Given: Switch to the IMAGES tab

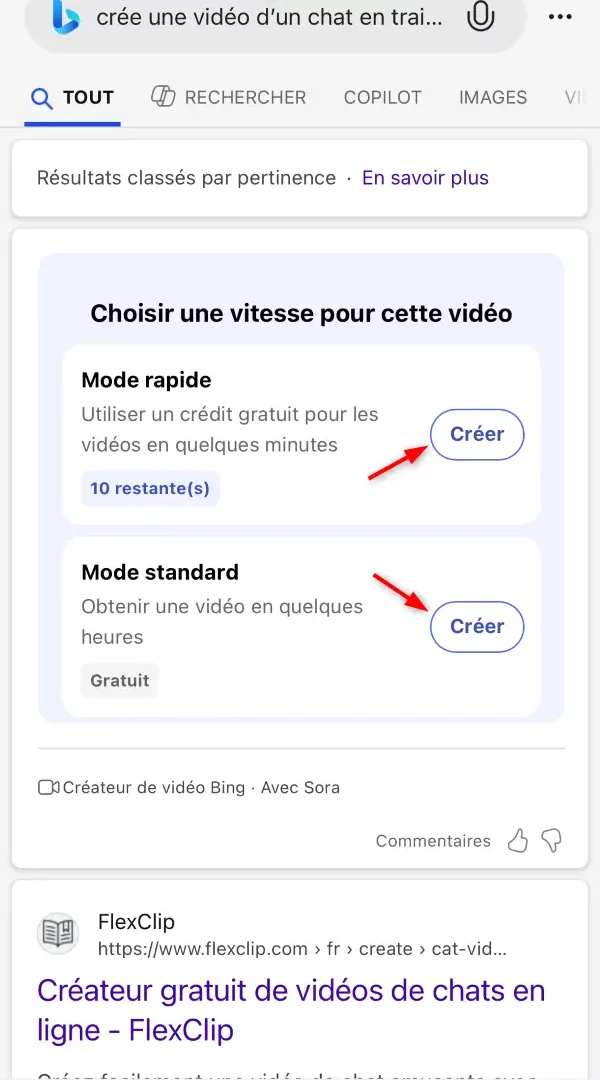Looking at the screenshot, I should [493, 97].
